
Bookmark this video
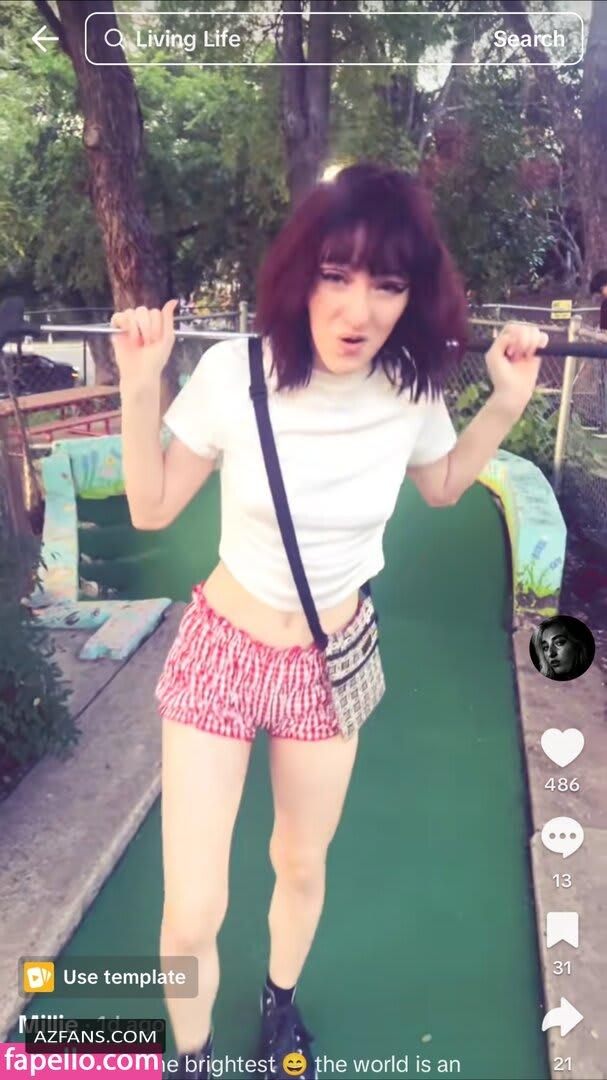[562, 930]
